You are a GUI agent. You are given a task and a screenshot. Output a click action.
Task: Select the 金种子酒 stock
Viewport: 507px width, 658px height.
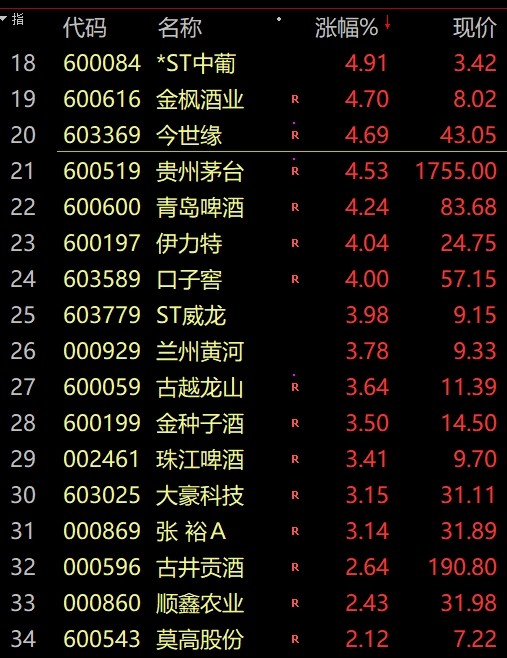coord(254,423)
